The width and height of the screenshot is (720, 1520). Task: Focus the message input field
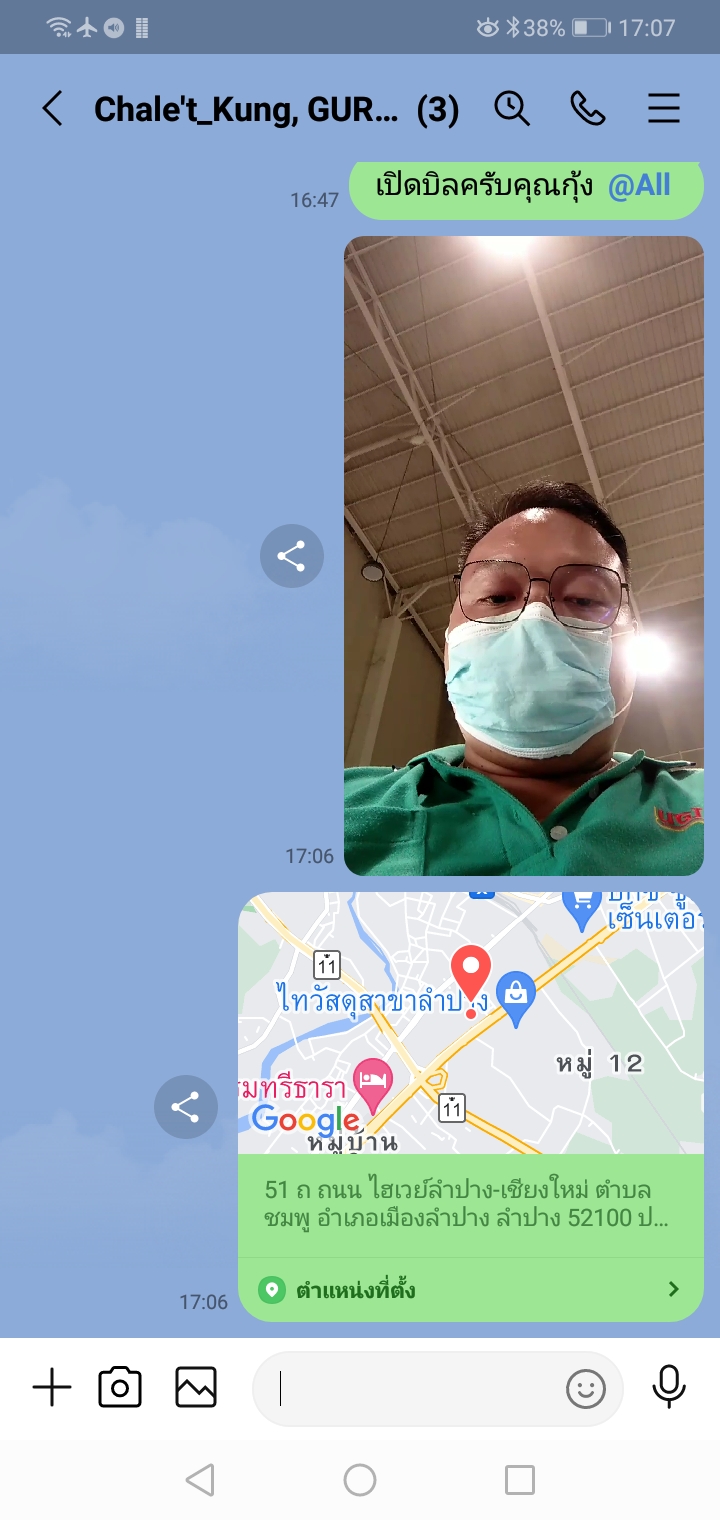[410, 1388]
